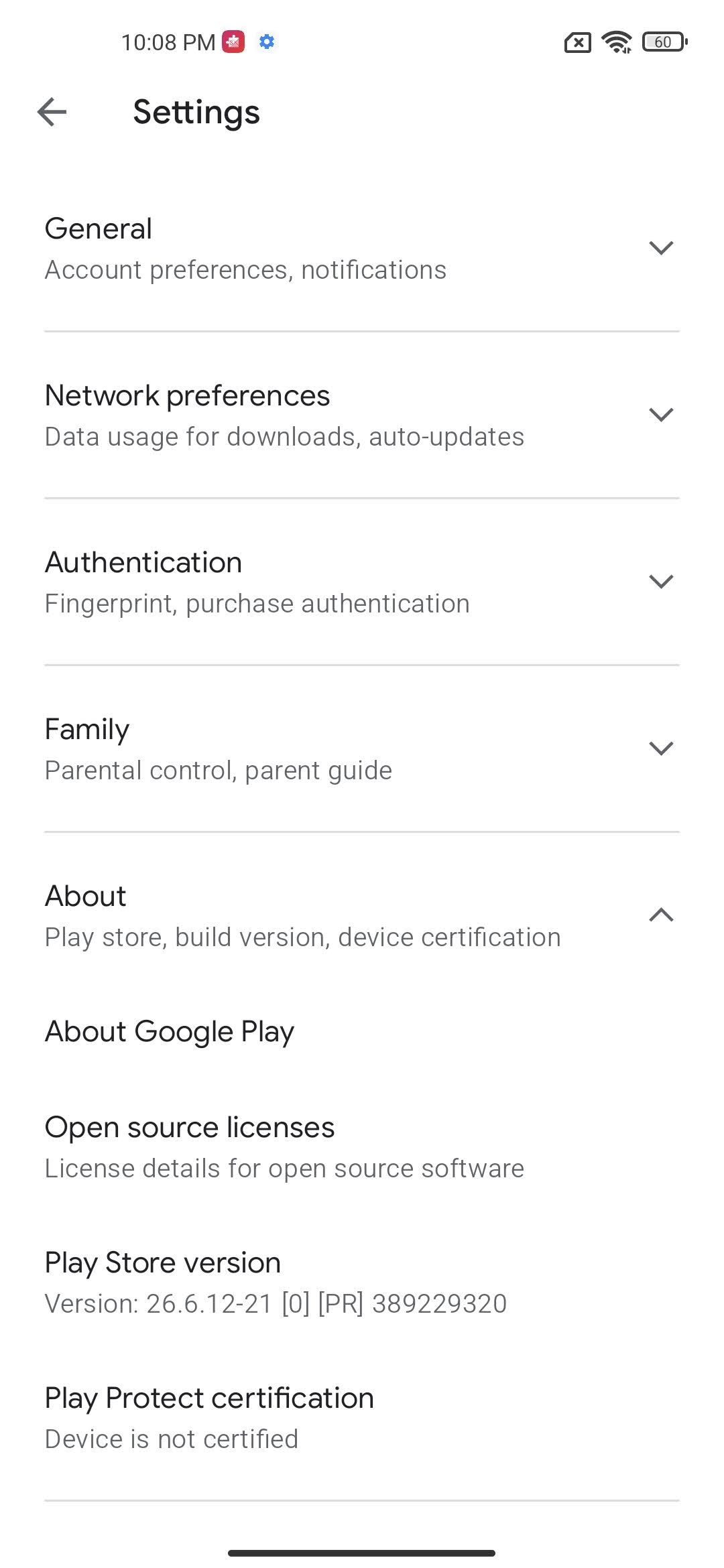
Task: Expand the Authentication section
Action: coord(362,582)
